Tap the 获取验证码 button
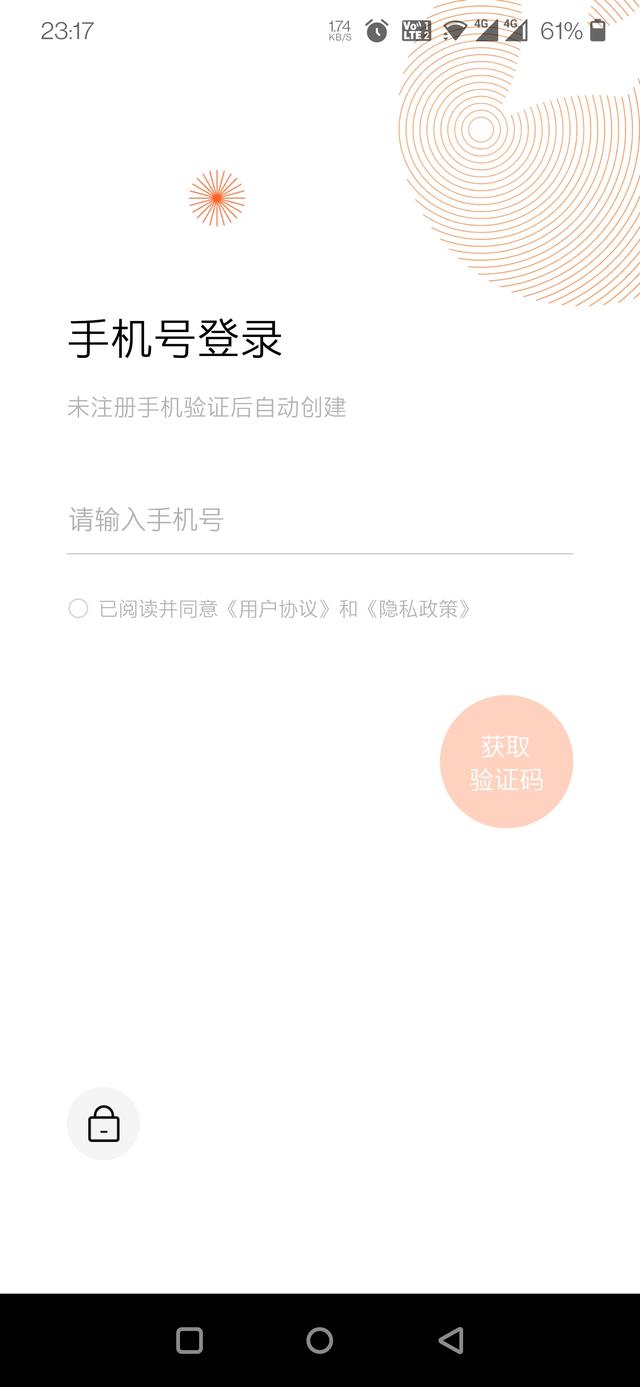This screenshot has height=1387, width=640. coord(506,762)
